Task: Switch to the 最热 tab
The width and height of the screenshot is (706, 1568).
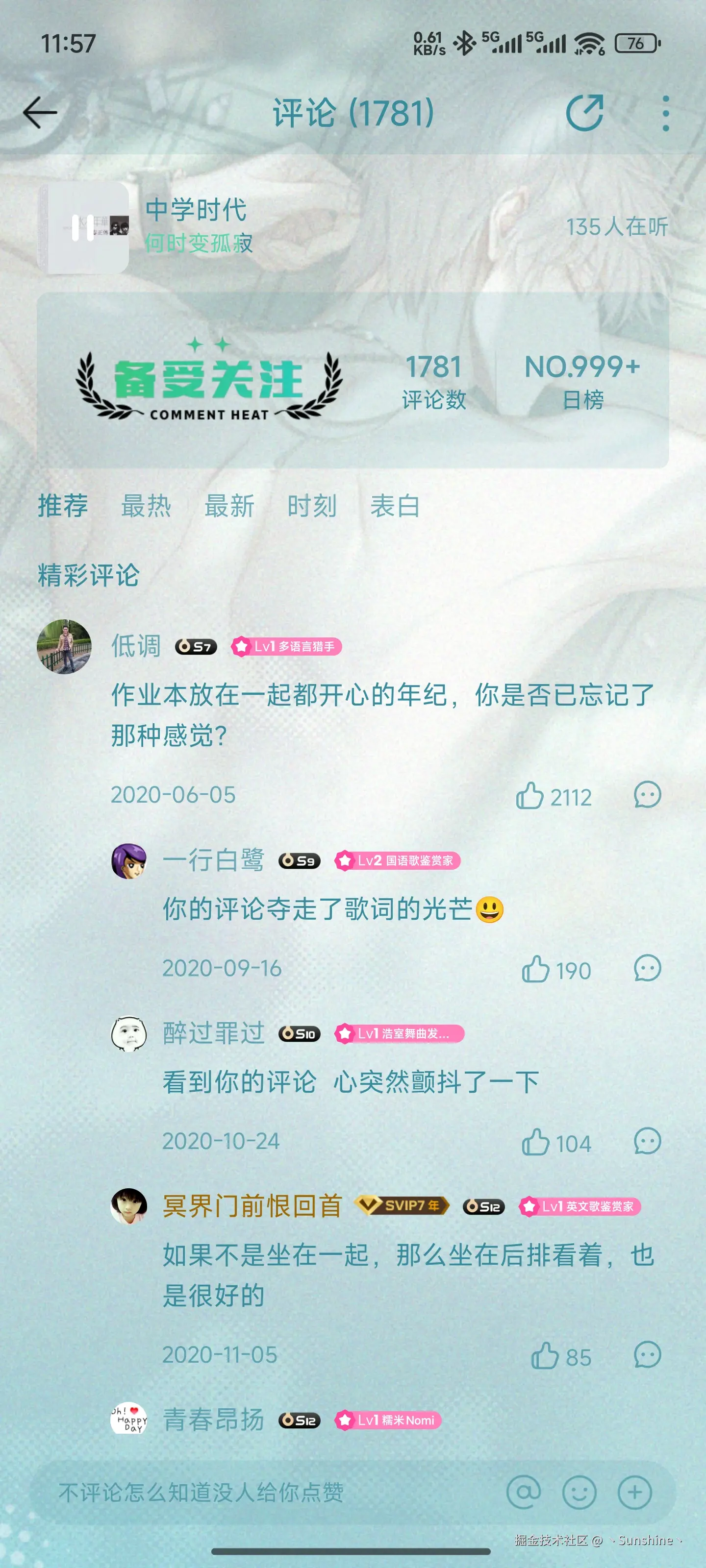Action: tap(146, 506)
